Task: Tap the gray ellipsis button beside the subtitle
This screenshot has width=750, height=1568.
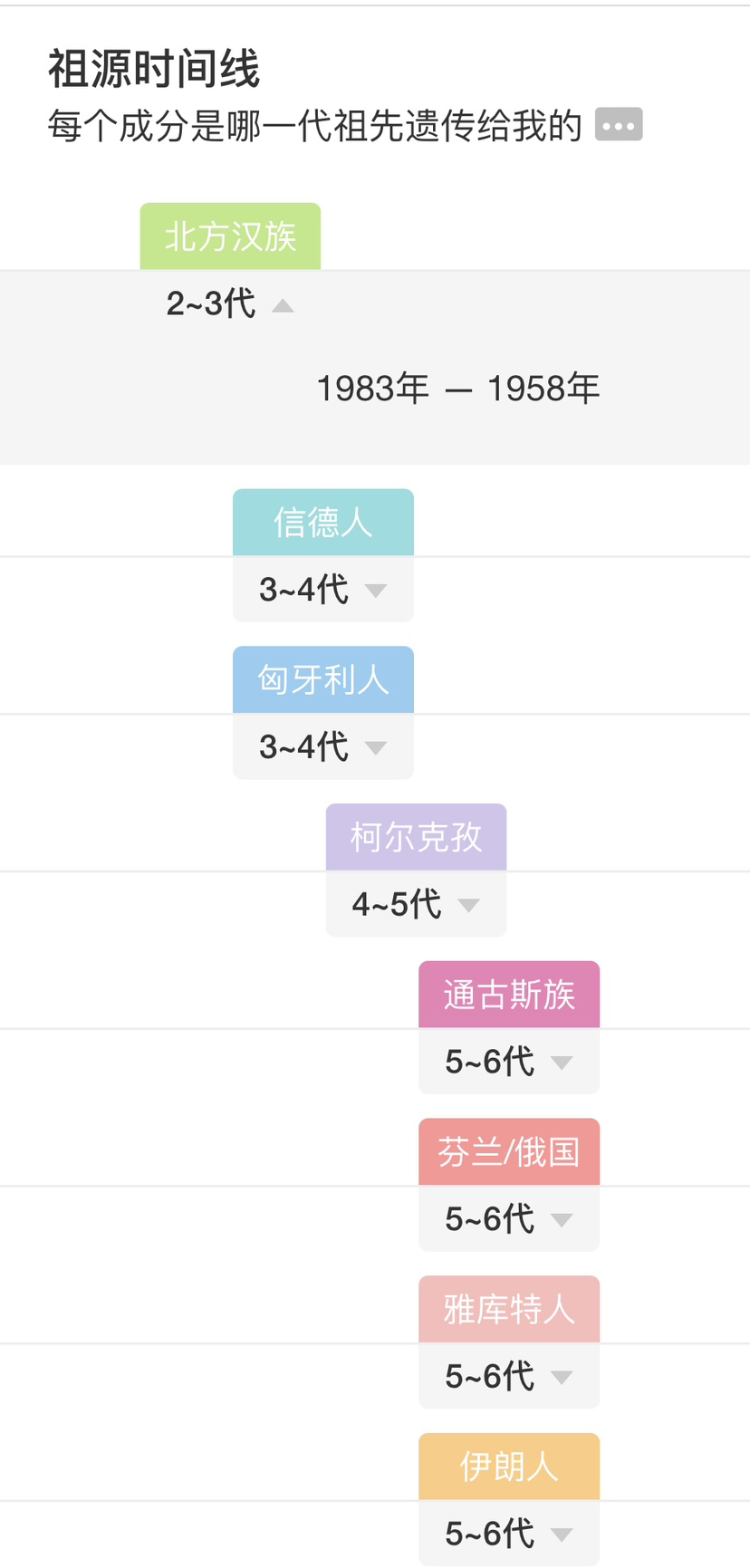Action: (619, 125)
